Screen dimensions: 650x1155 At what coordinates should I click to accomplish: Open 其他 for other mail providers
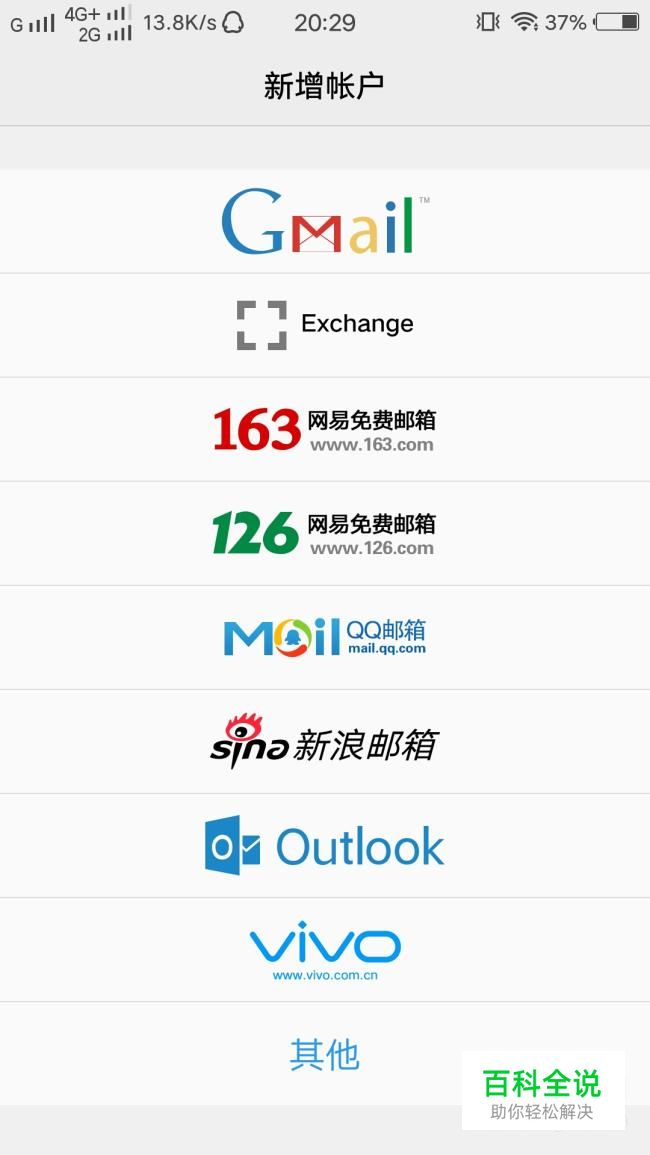point(325,1054)
